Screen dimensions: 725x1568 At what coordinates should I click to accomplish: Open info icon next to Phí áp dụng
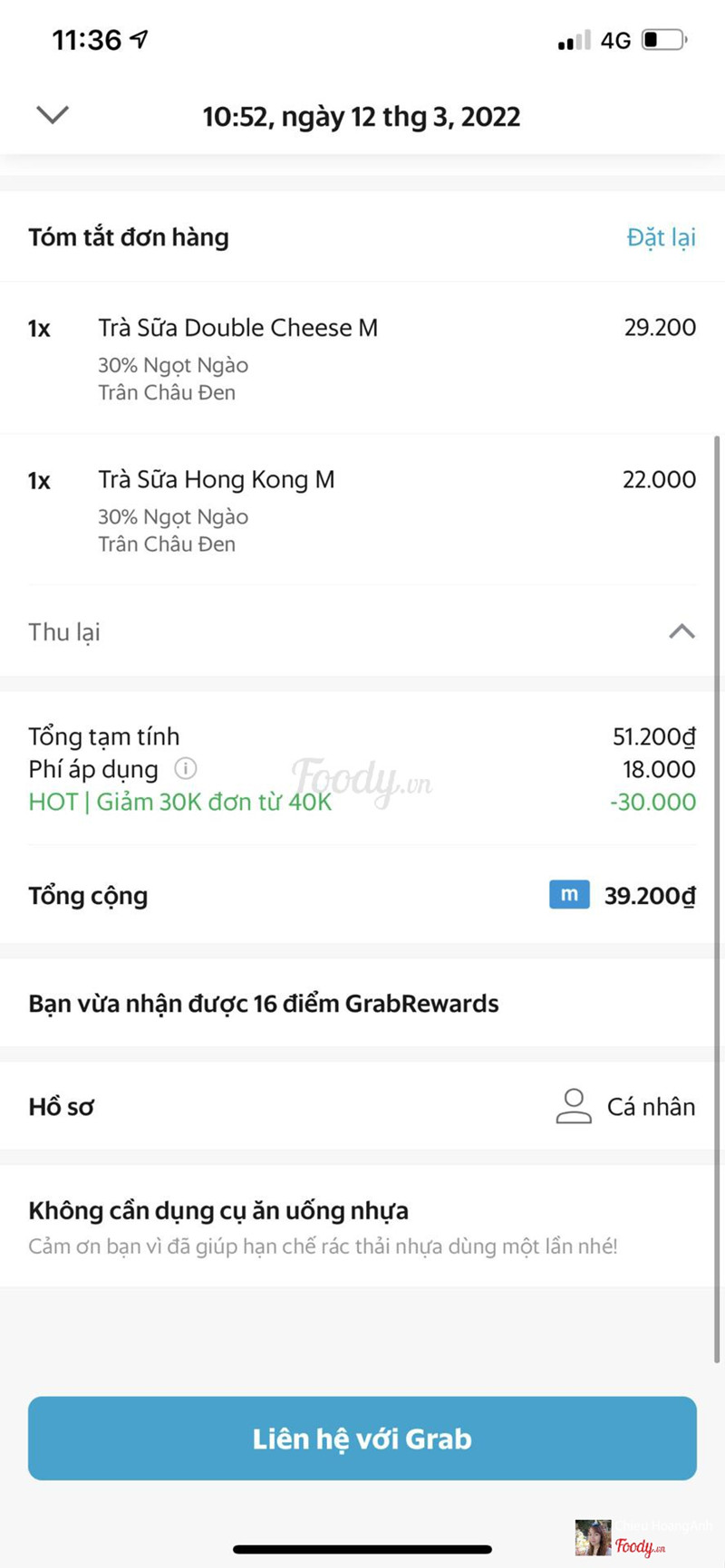tap(185, 769)
